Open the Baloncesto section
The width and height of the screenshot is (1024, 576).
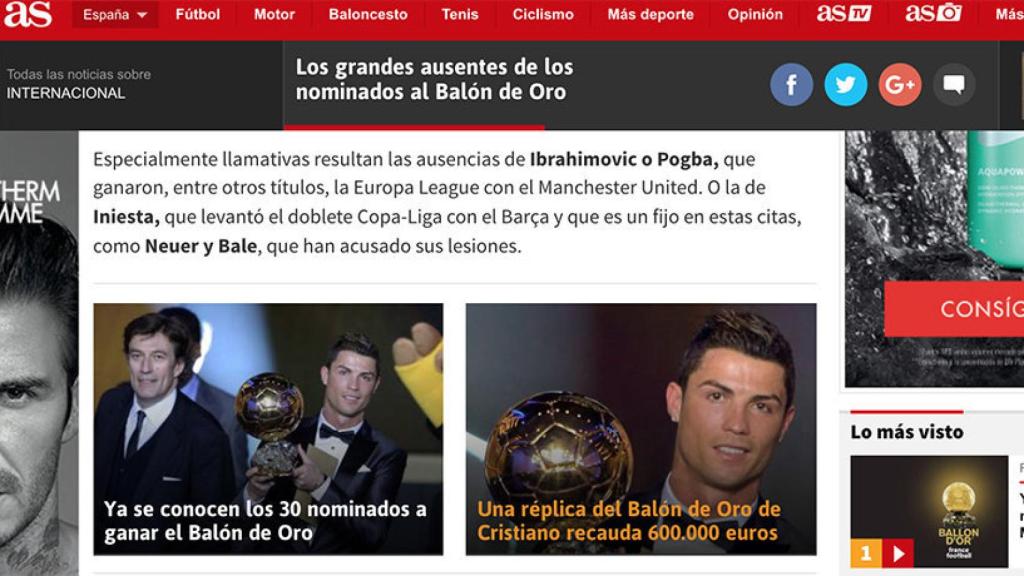pos(368,14)
